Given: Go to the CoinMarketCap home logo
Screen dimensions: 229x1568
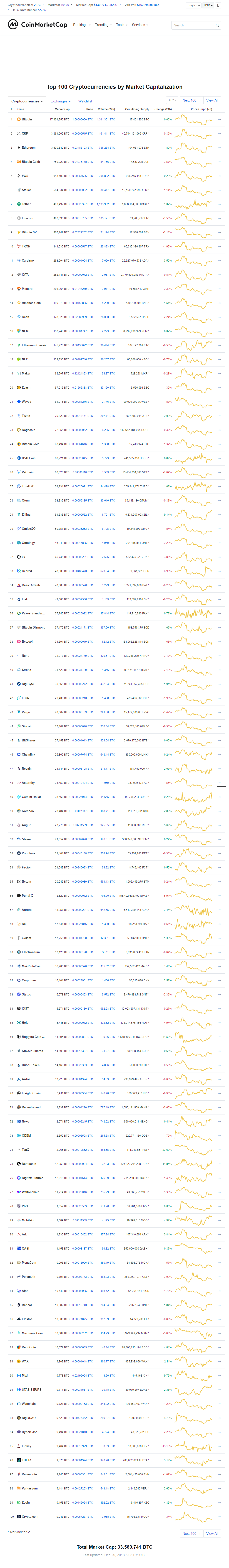Looking at the screenshot, I should coord(38,25).
